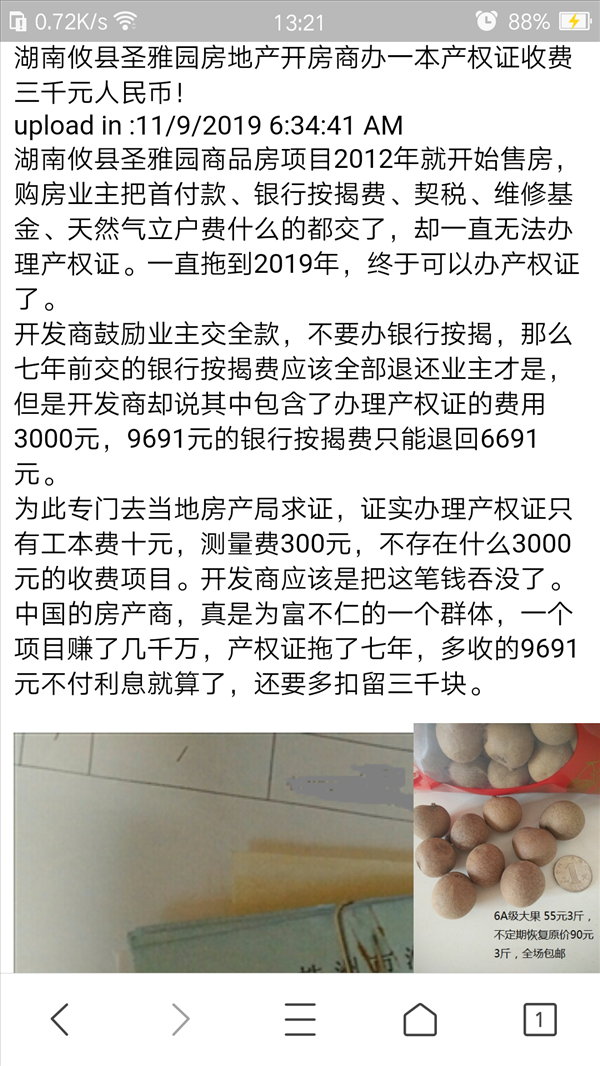Go to the browser home page

(420, 1020)
